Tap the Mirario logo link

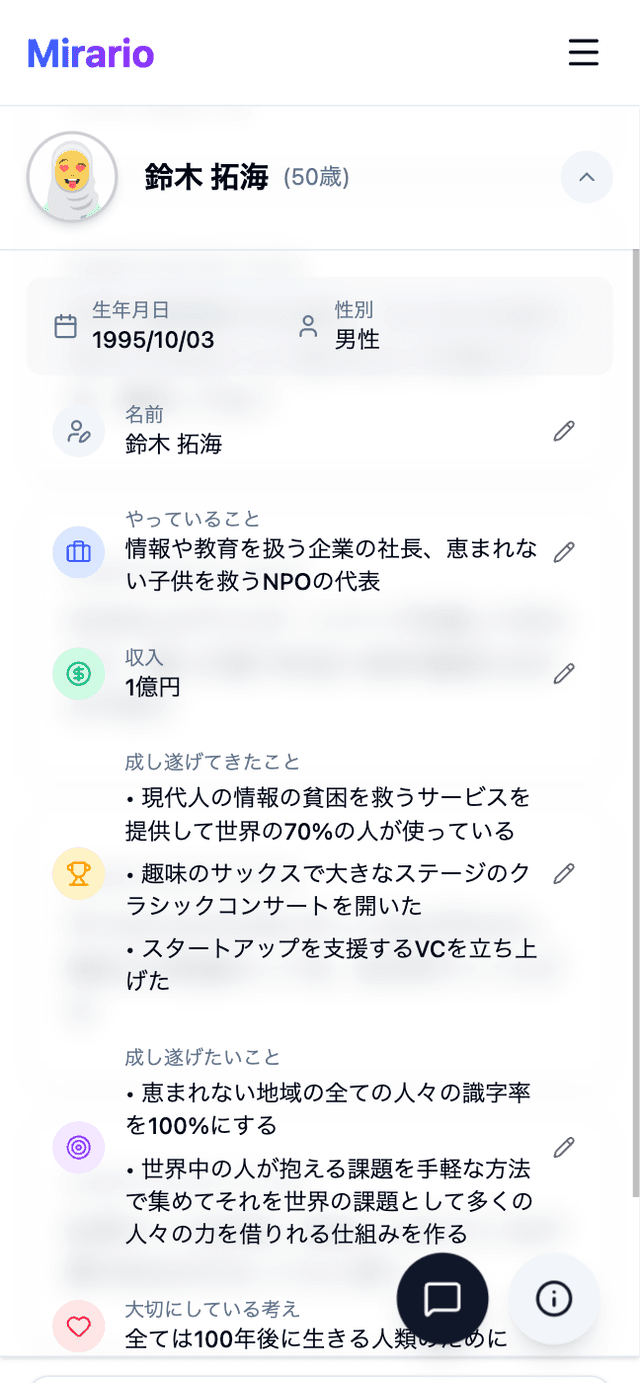point(91,52)
